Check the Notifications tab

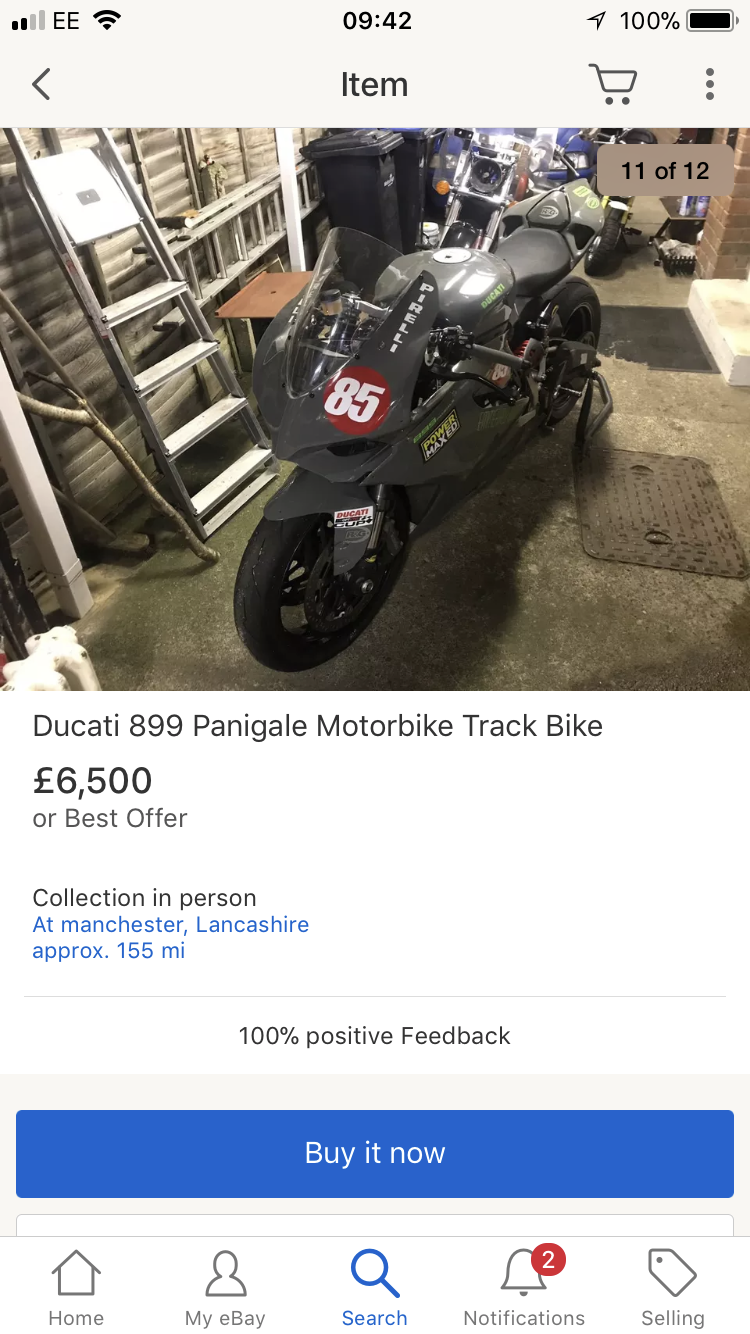524,1288
